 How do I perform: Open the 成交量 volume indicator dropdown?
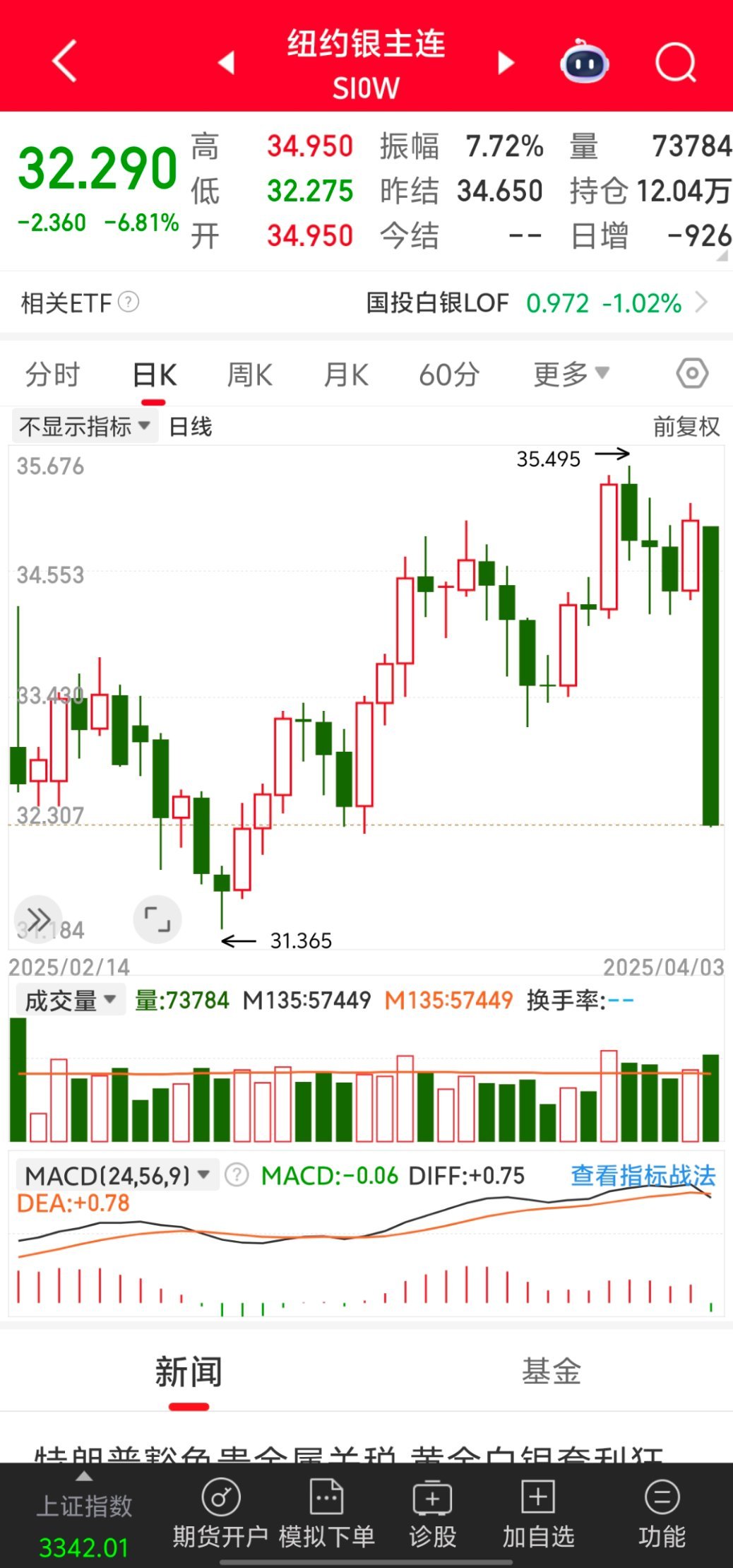point(68,998)
